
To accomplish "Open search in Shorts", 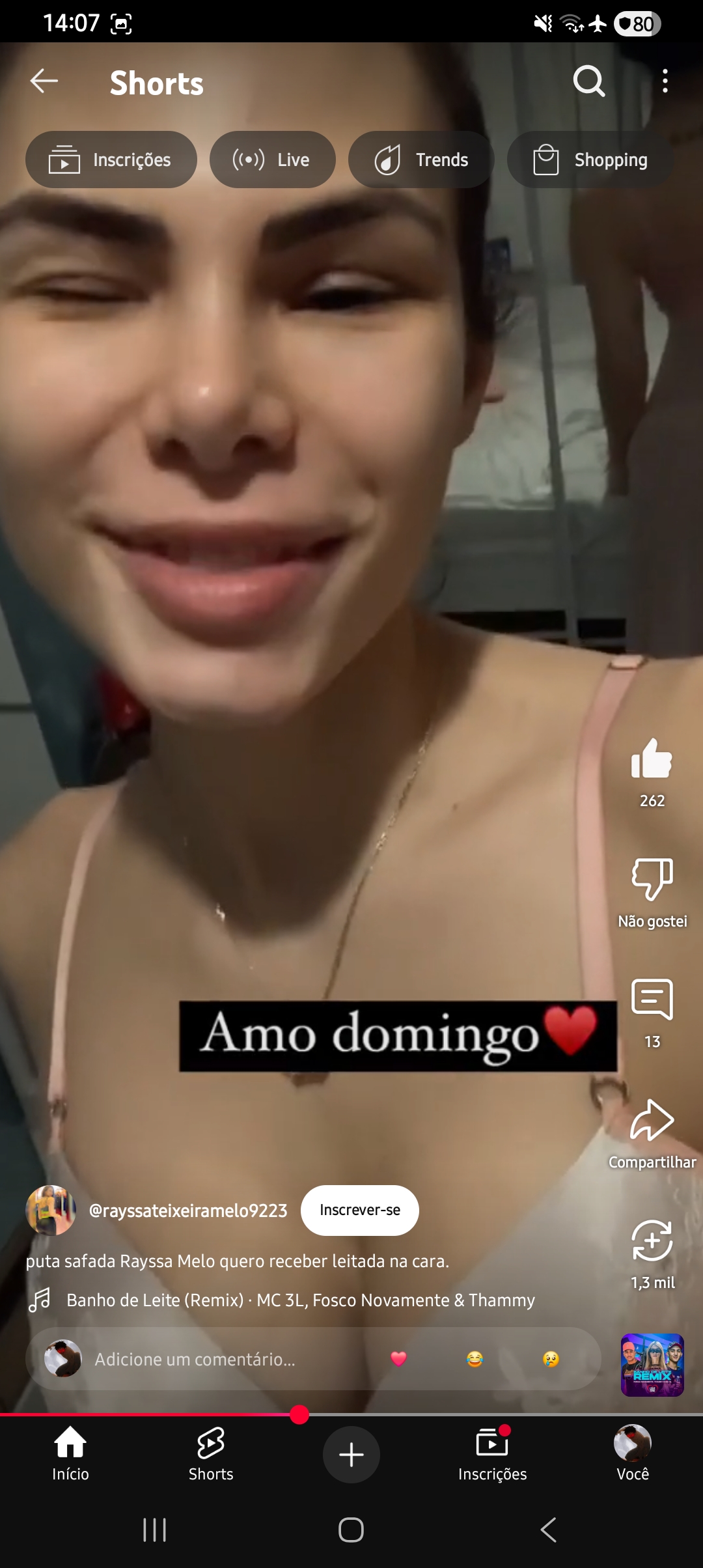I will tap(589, 81).
